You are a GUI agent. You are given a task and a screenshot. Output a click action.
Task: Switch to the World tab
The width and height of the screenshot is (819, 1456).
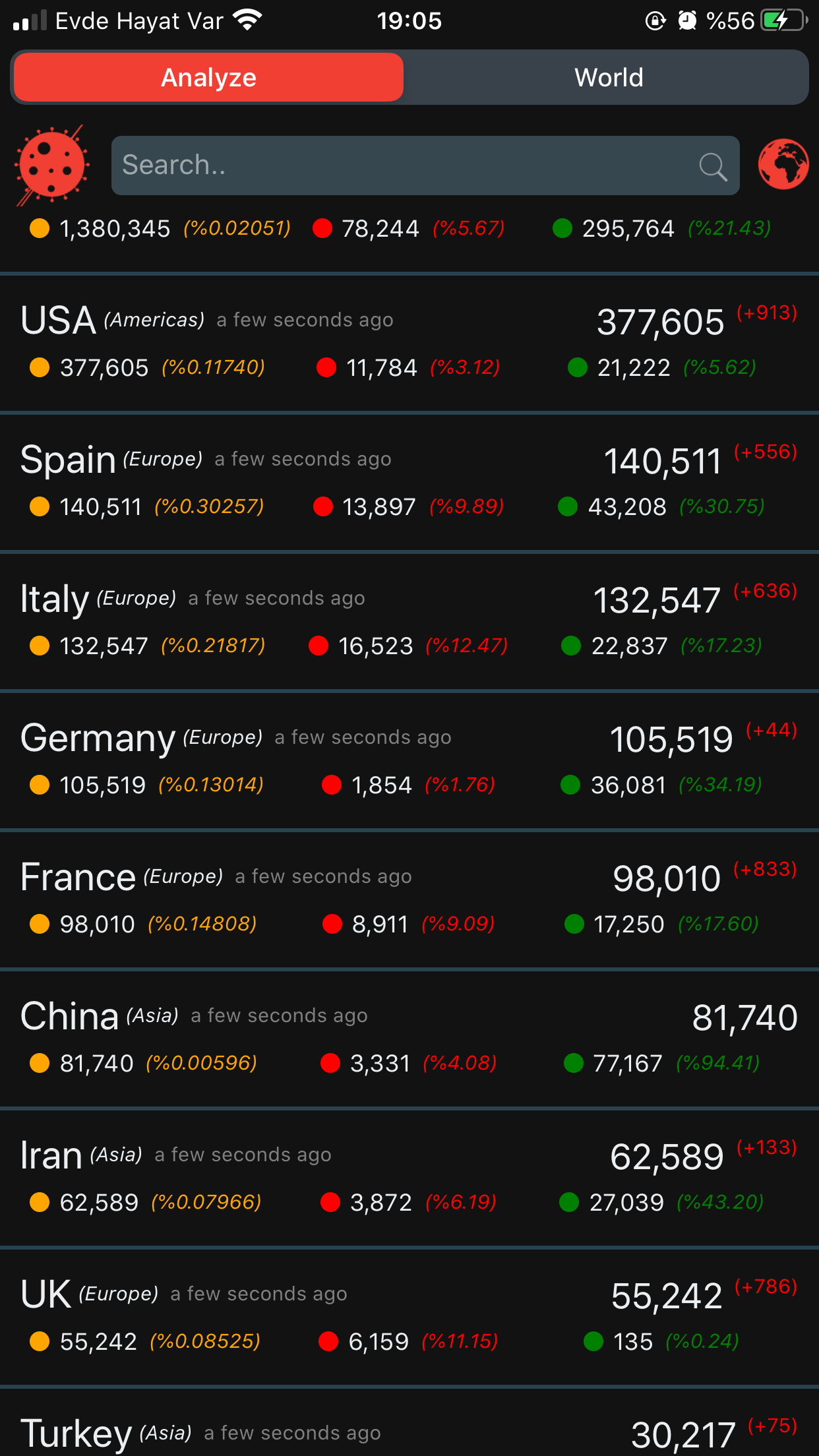click(608, 78)
